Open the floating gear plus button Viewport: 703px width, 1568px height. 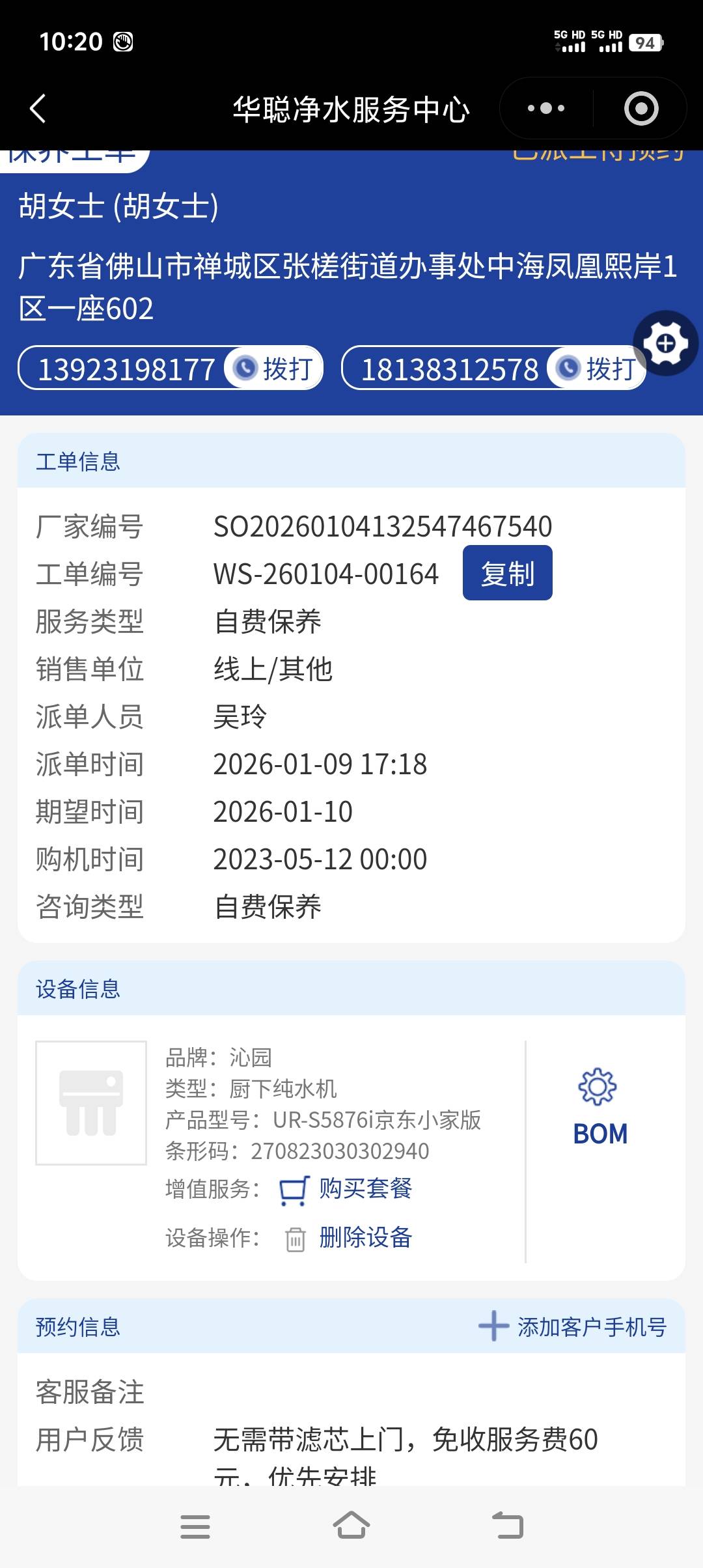665,343
